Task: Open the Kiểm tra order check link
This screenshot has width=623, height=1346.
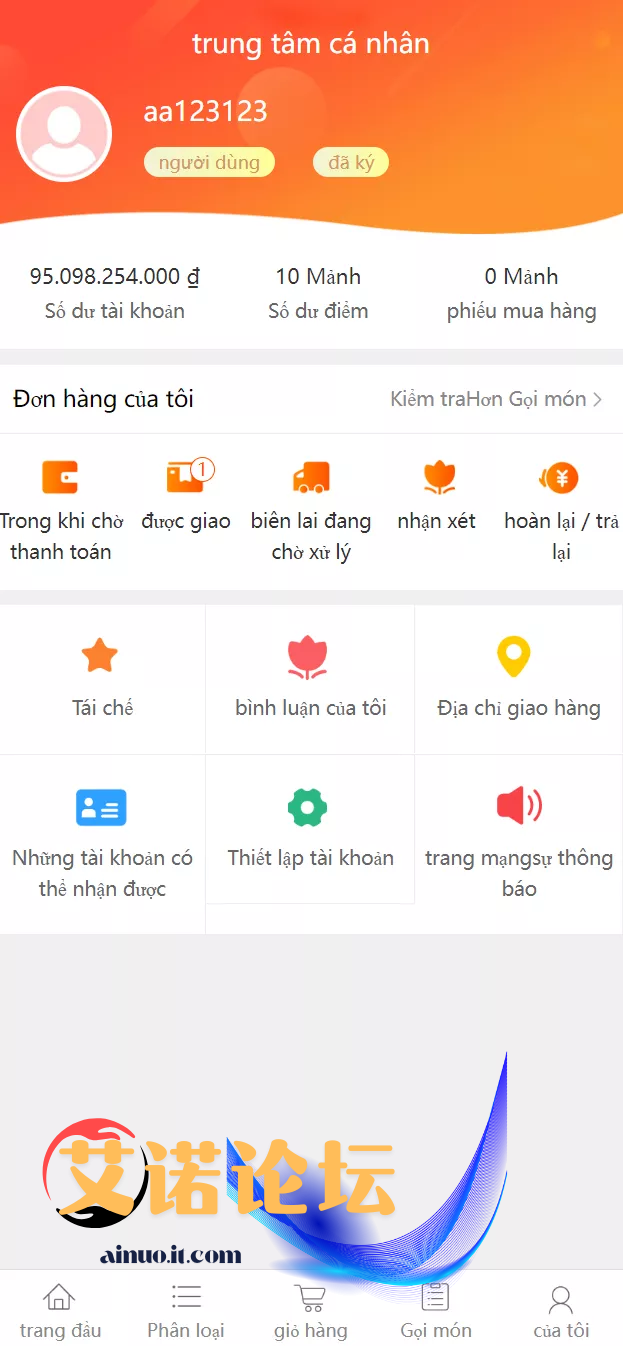Action: tap(496, 399)
